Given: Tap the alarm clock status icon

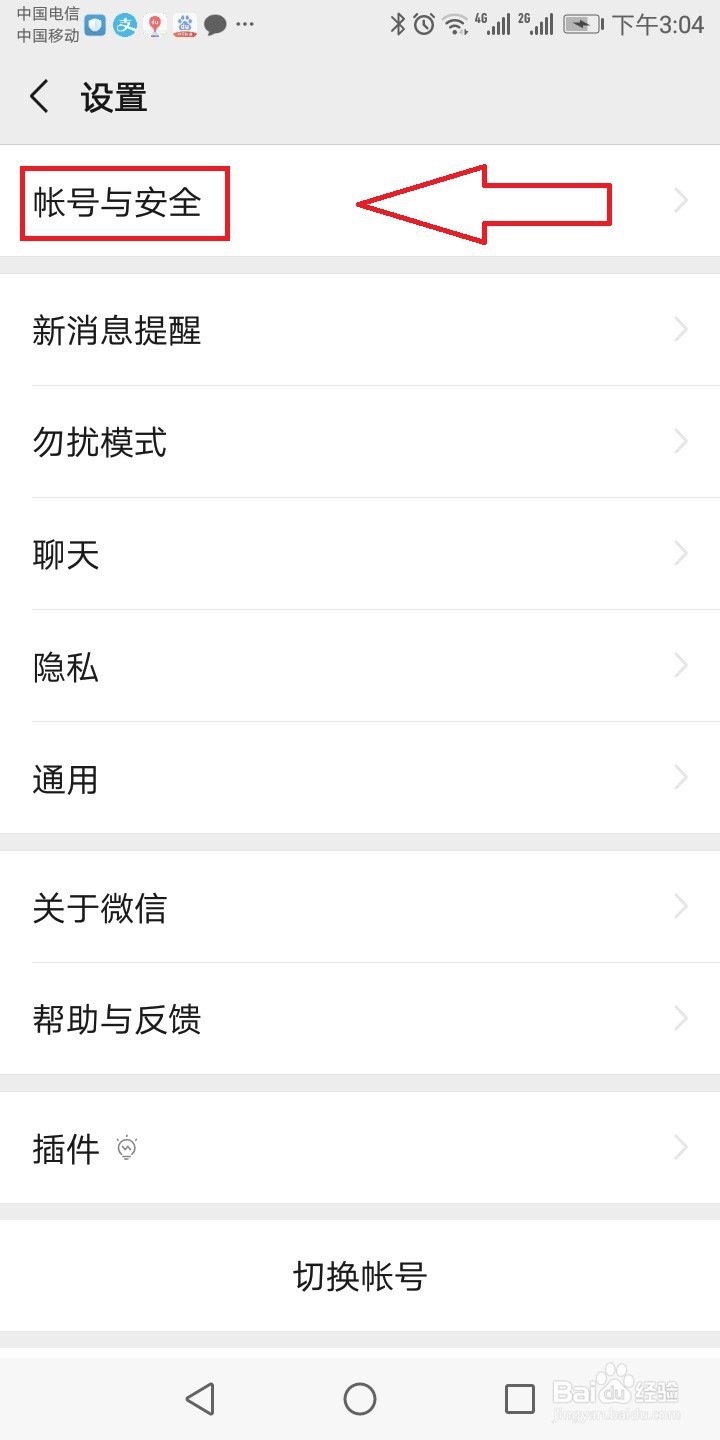Looking at the screenshot, I should 422,24.
